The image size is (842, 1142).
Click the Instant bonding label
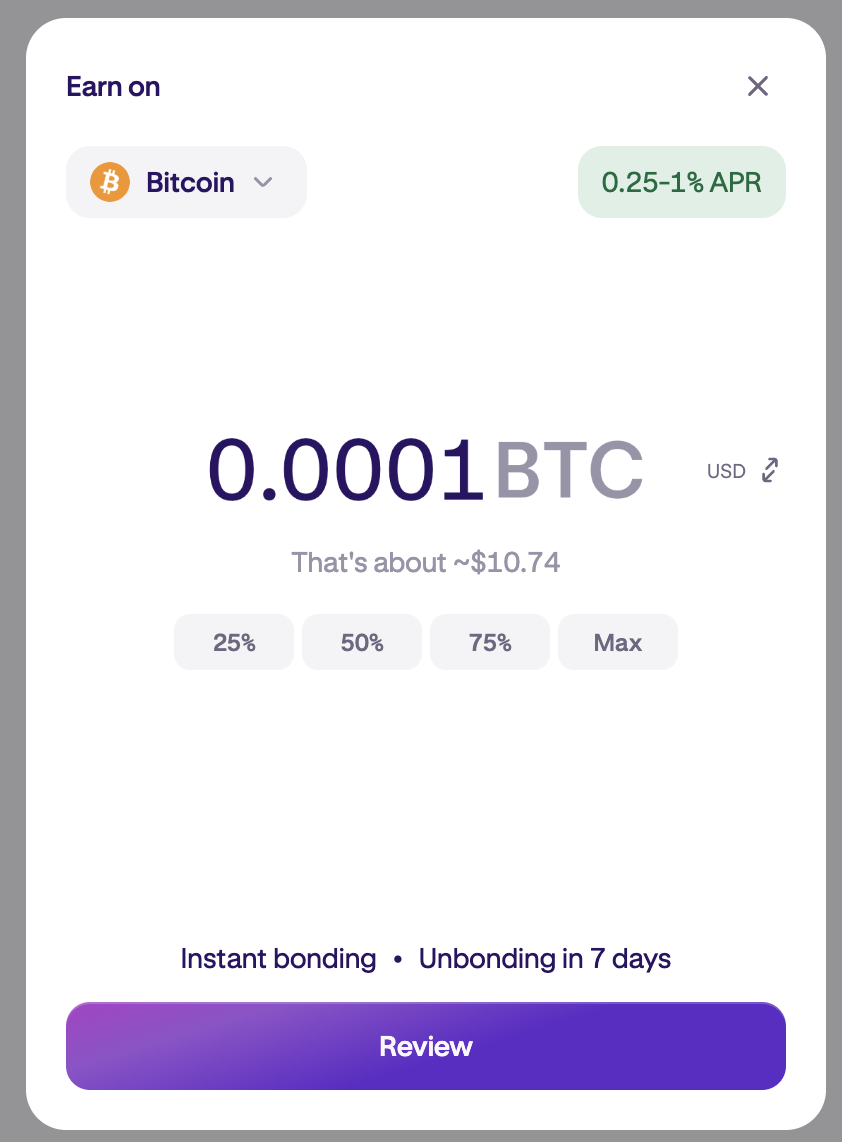pyautogui.click(x=279, y=958)
